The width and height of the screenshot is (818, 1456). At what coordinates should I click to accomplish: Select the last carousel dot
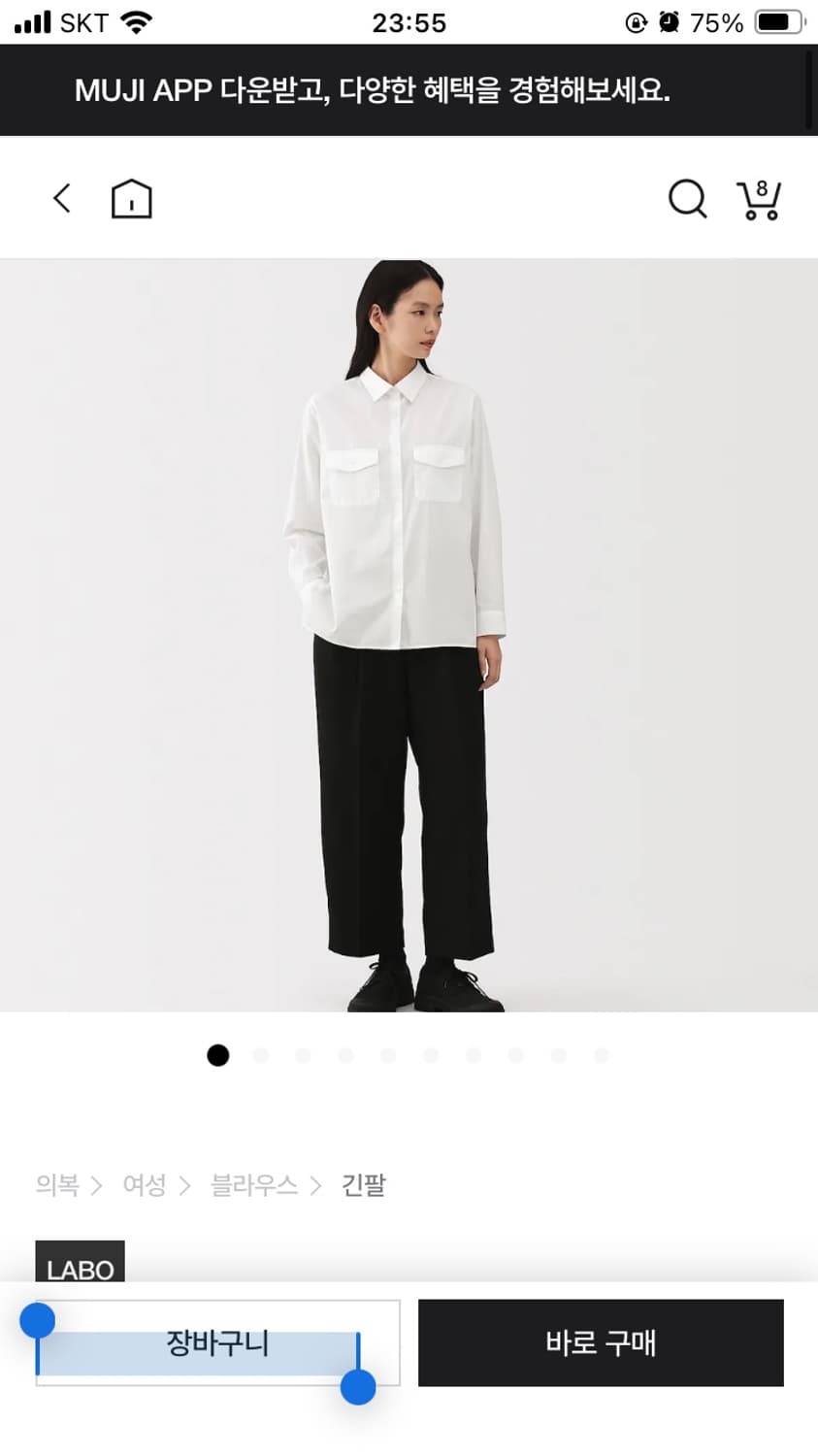point(601,1055)
